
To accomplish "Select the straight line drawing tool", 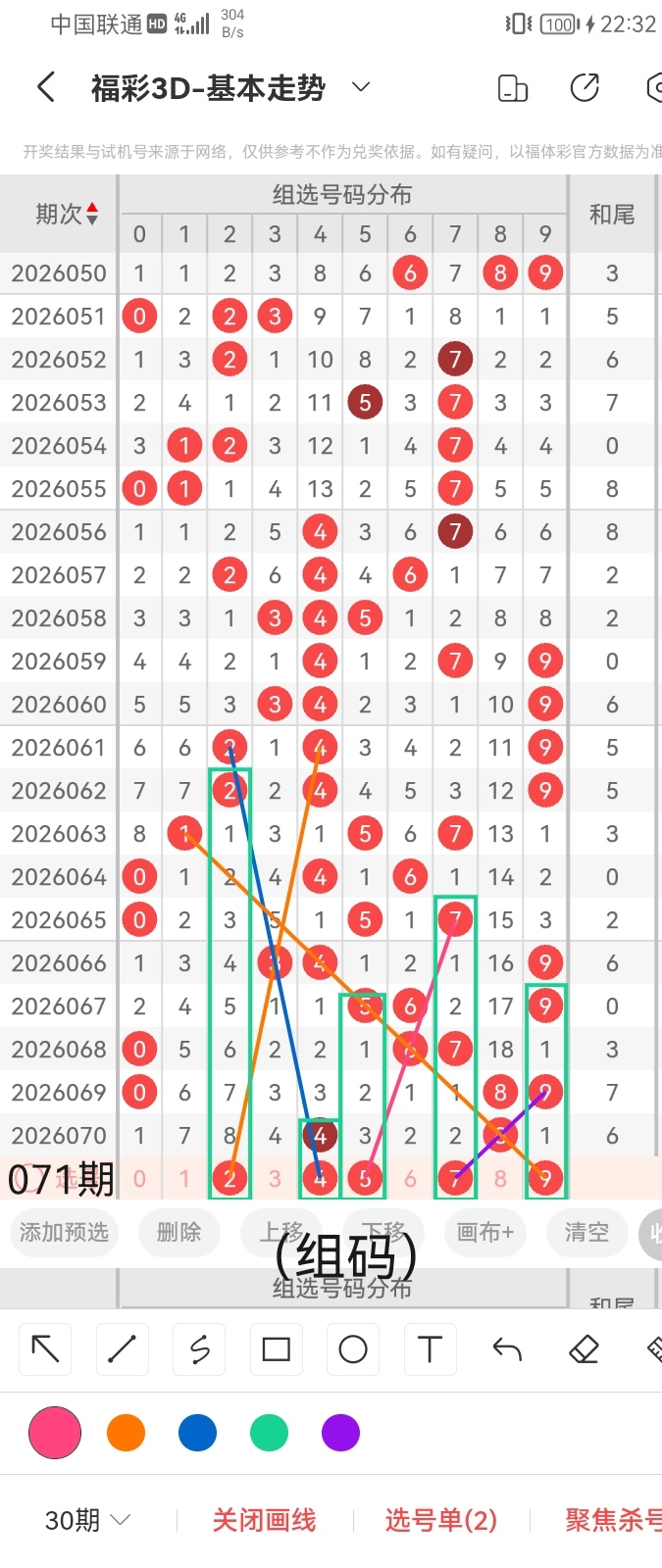I will (x=122, y=1349).
